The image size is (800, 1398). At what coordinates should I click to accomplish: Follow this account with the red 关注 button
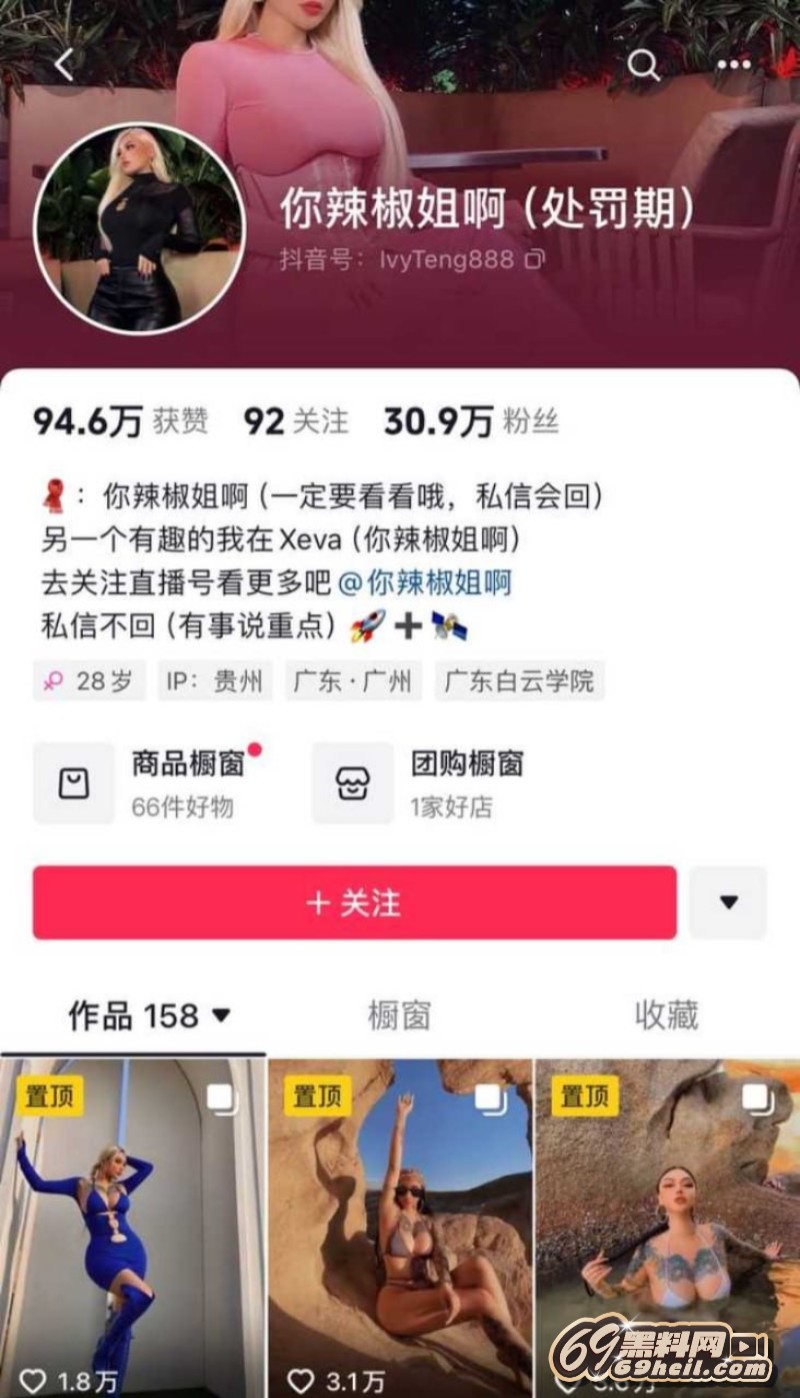pos(354,903)
